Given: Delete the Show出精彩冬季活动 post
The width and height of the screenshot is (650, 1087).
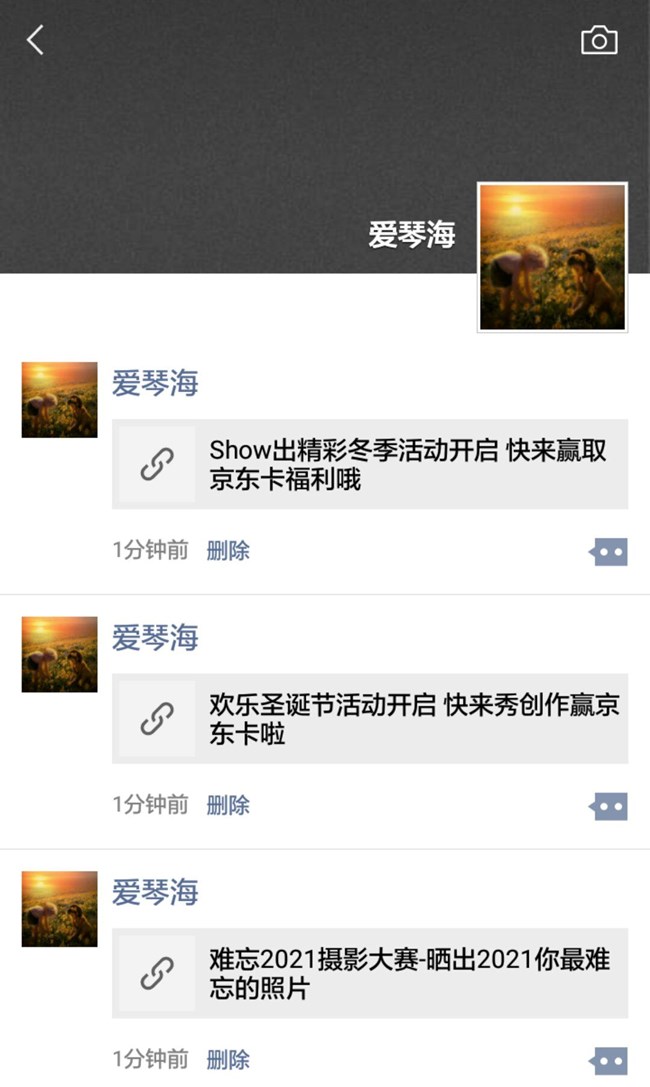Looking at the screenshot, I should [x=228, y=550].
